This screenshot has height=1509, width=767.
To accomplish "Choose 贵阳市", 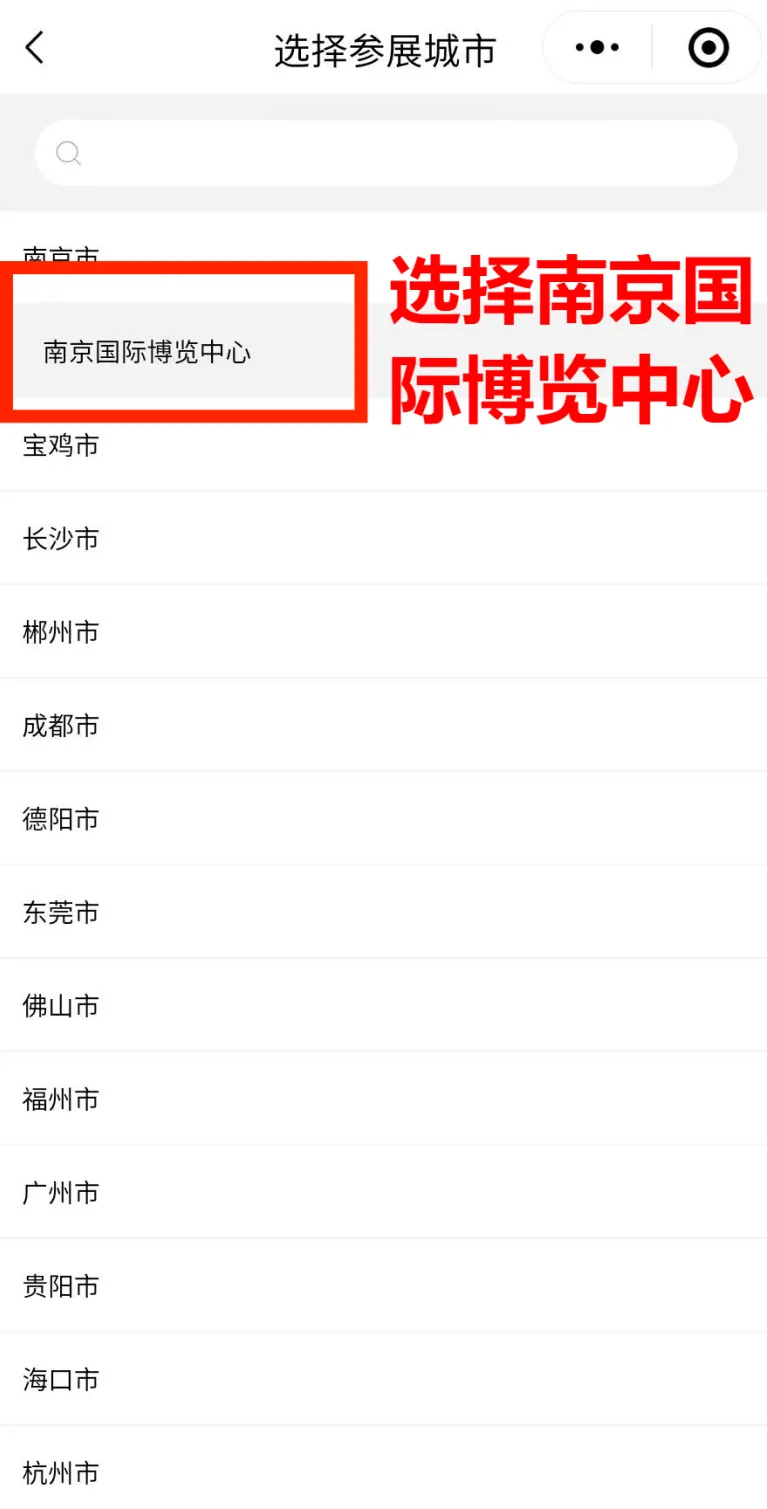I will tap(61, 1285).
